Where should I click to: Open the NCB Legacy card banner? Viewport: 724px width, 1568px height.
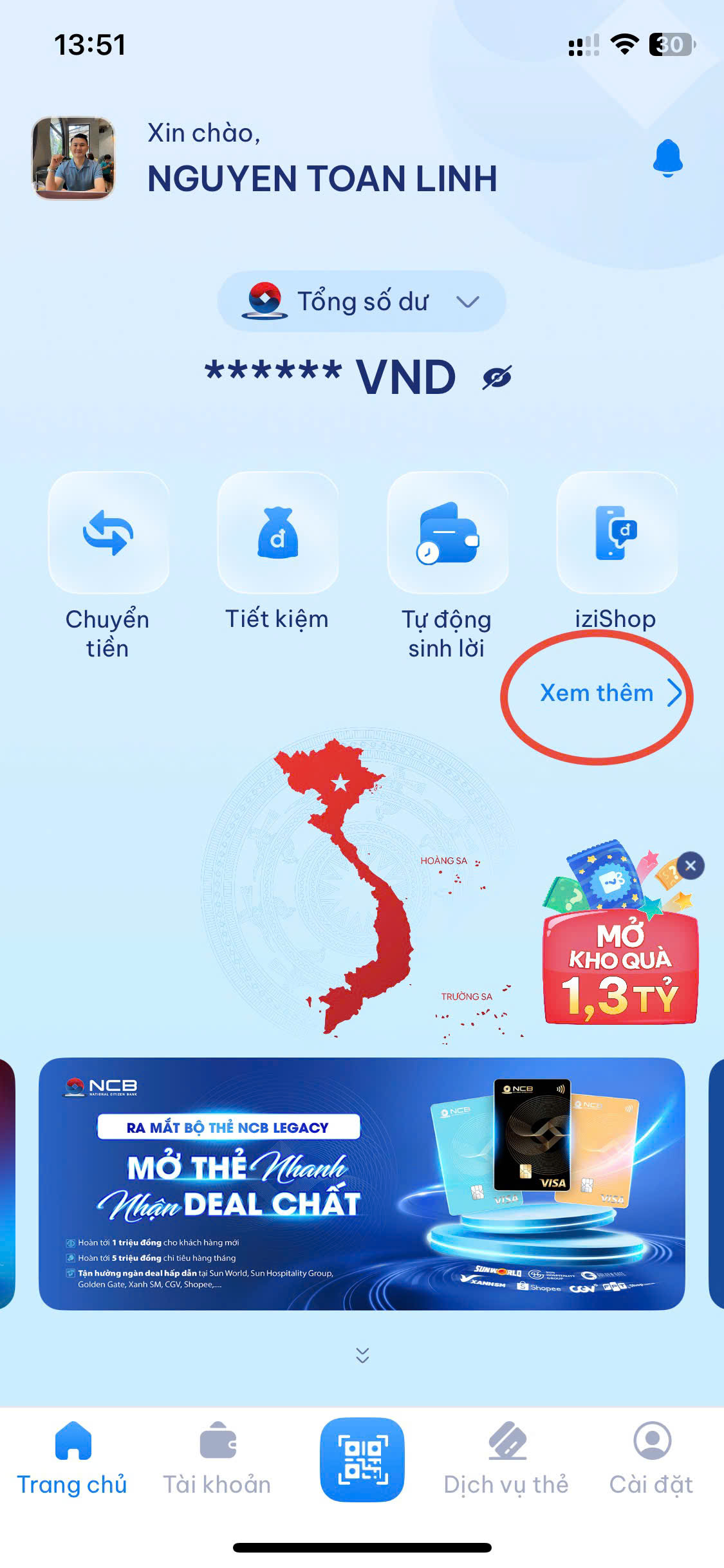coord(362,1183)
